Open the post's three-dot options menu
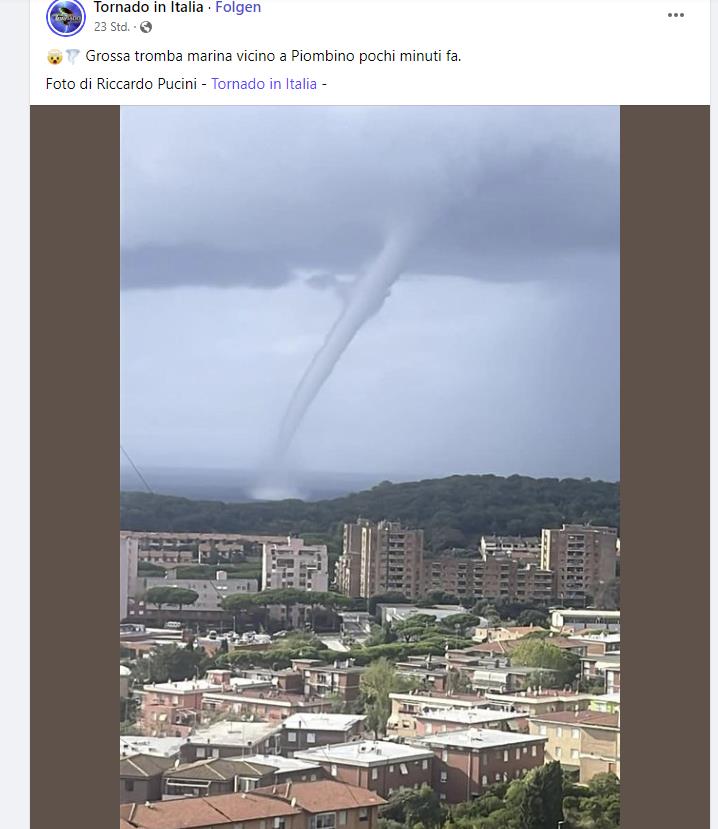Screen dimensions: 718x829 pyautogui.click(x=677, y=15)
